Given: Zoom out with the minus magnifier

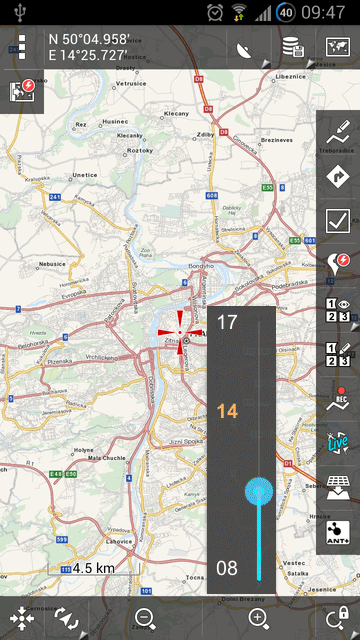Looking at the screenshot, I should click(x=146, y=619).
